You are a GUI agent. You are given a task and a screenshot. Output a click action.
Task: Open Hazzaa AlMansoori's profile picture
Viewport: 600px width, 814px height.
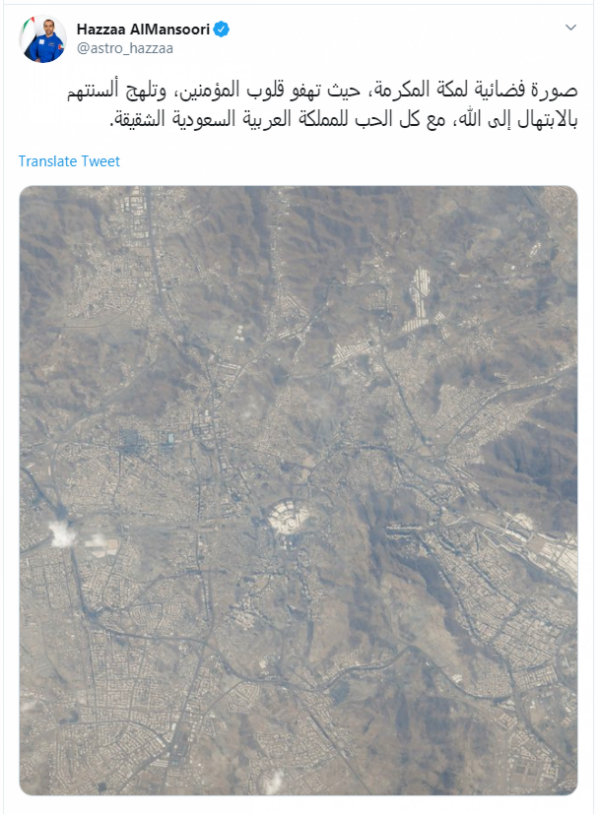point(43,40)
